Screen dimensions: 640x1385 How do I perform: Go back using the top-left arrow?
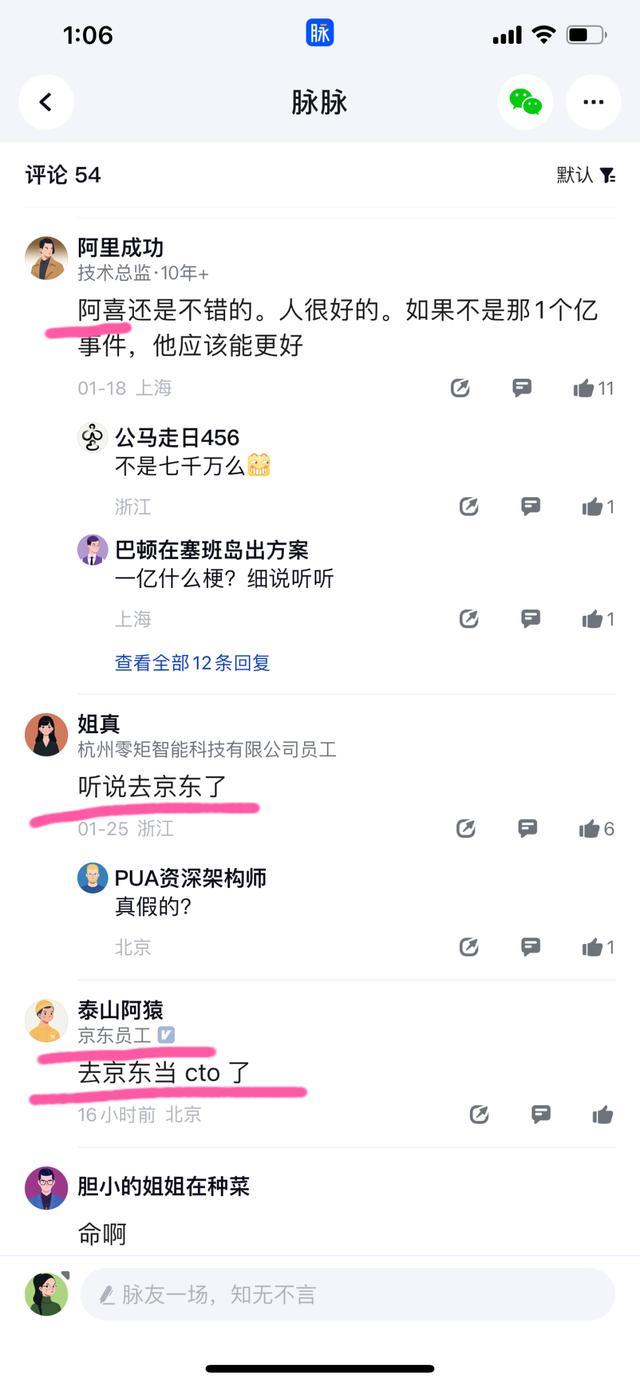(x=46, y=102)
